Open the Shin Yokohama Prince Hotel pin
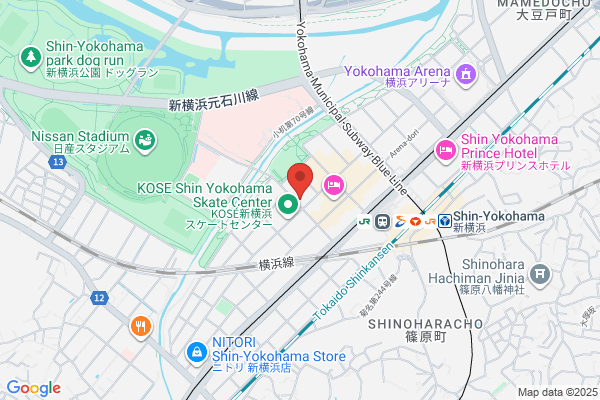Viewport: 600px width, 400px height. click(445, 151)
